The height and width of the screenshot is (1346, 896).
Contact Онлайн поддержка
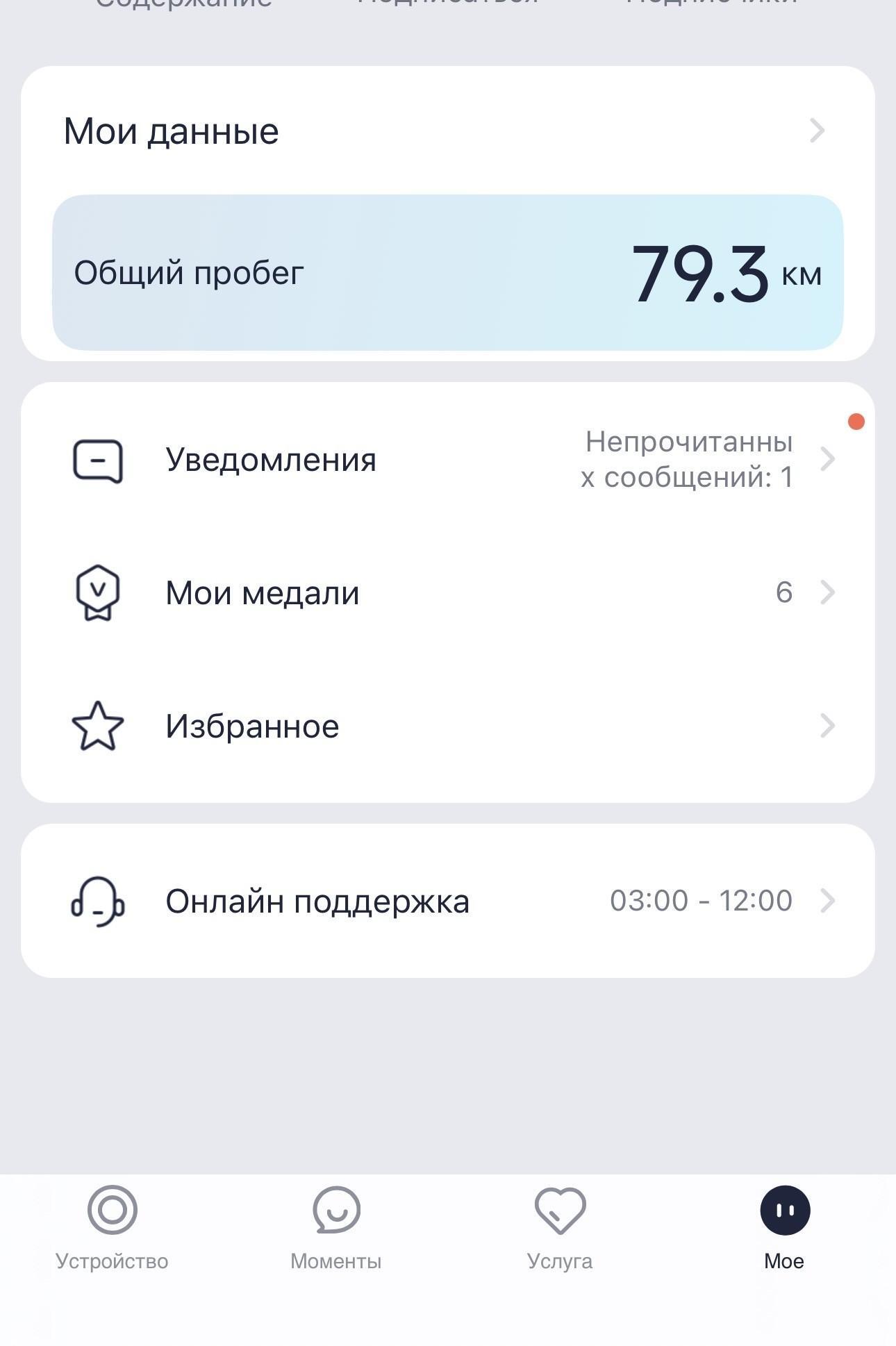point(447,901)
